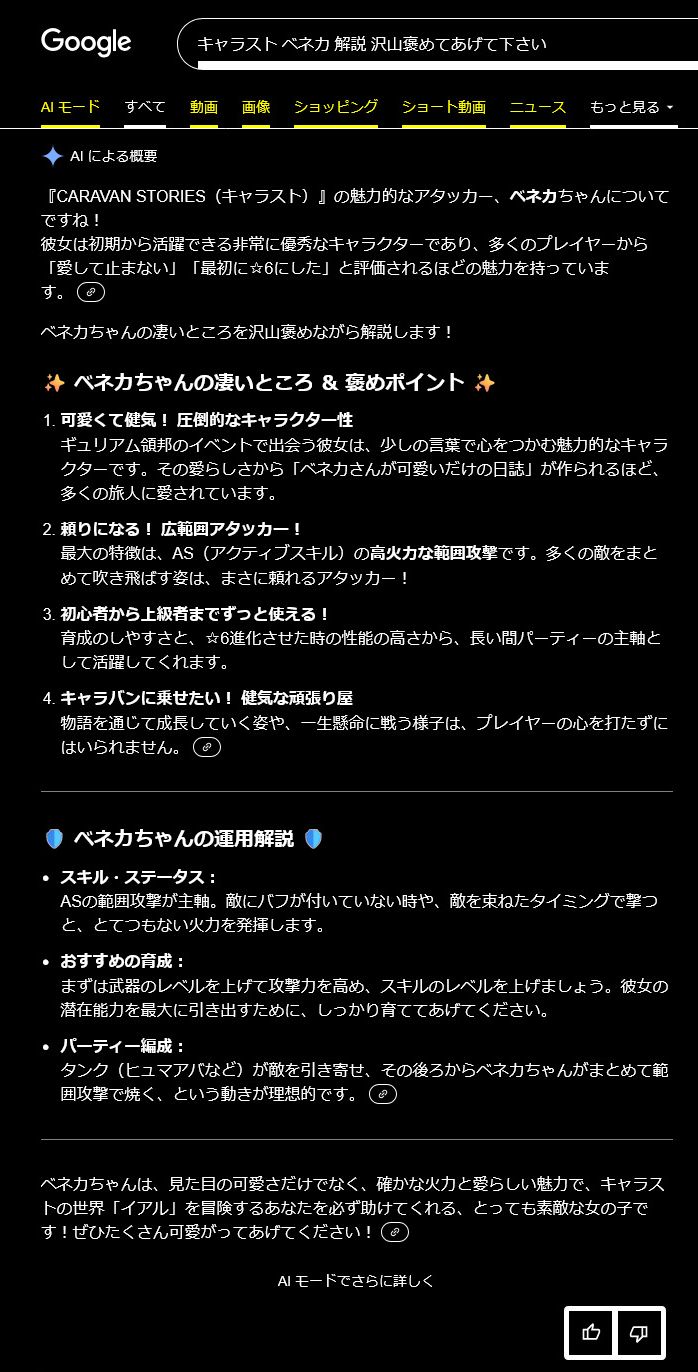Switch to the AI モード tab
The image size is (698, 1372).
coord(70,107)
